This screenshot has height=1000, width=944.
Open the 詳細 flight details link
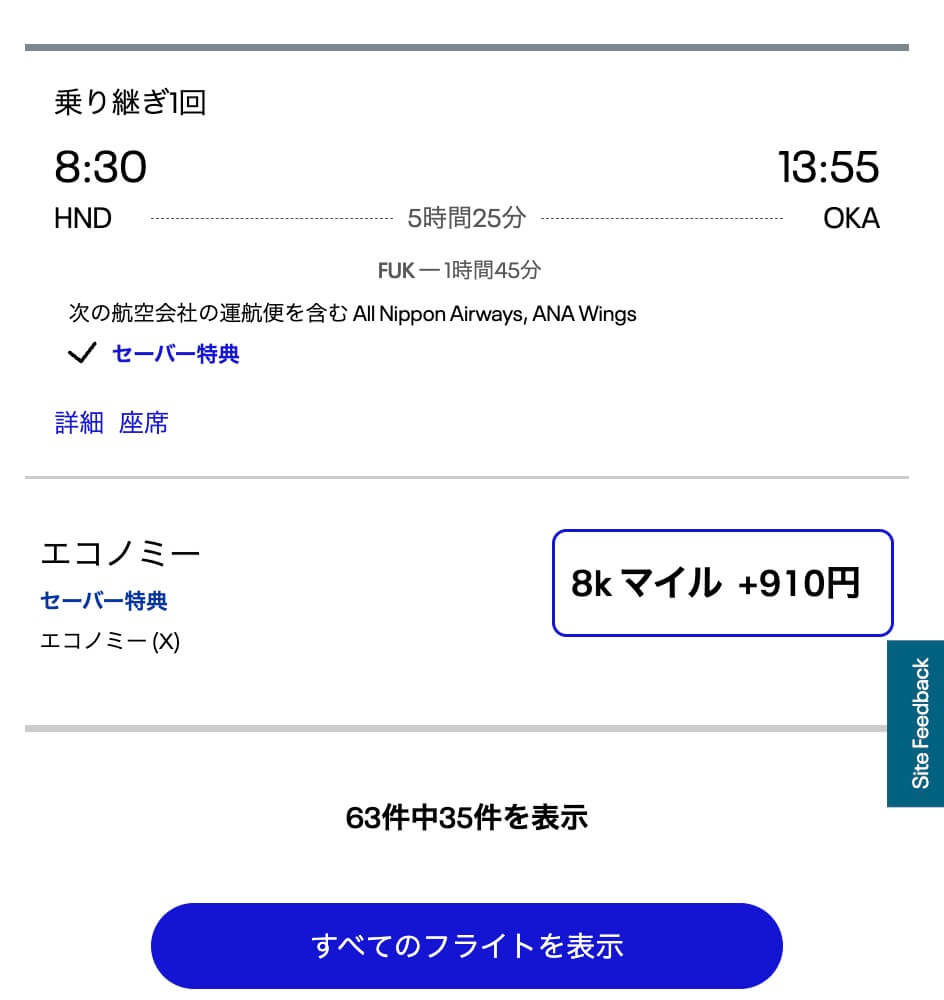(79, 423)
